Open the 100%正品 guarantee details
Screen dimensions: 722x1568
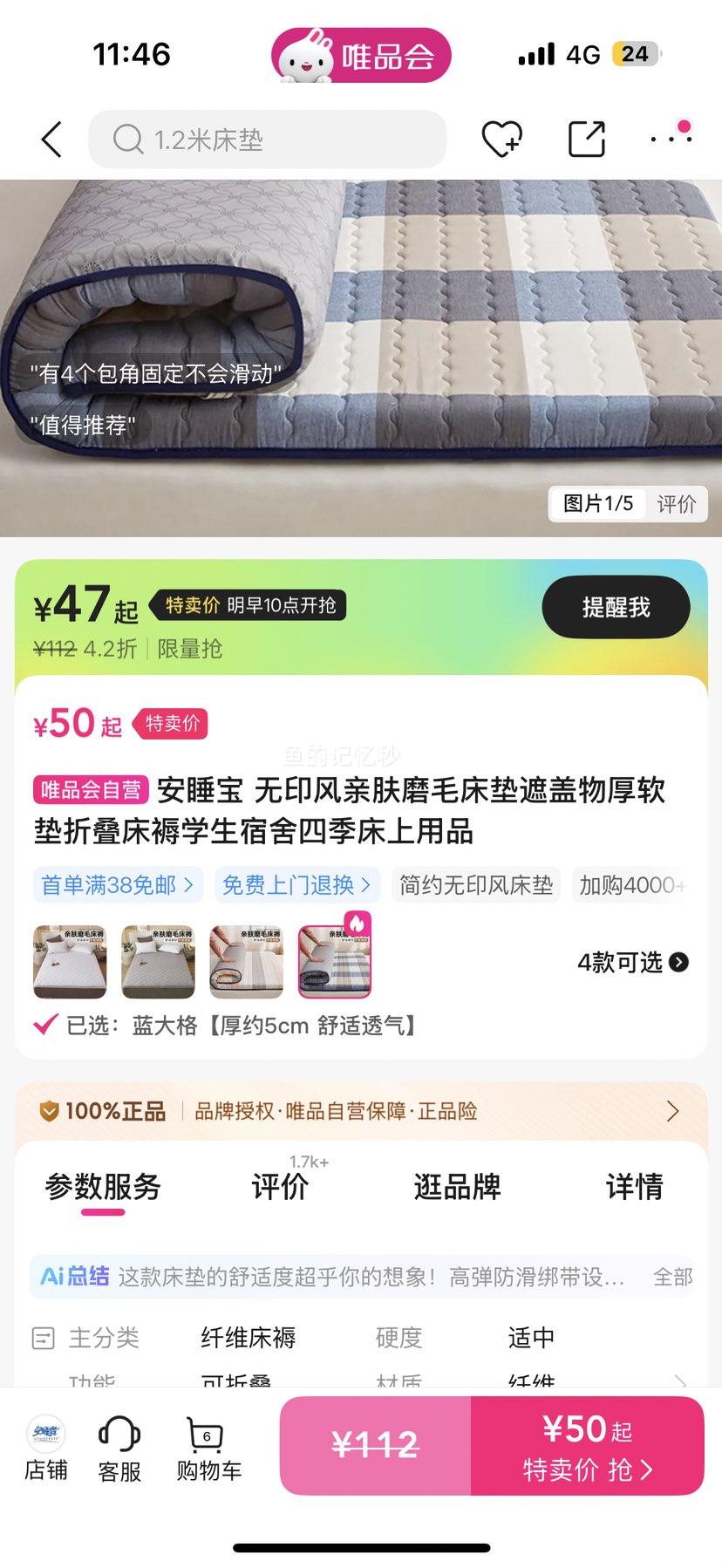pos(361,1111)
